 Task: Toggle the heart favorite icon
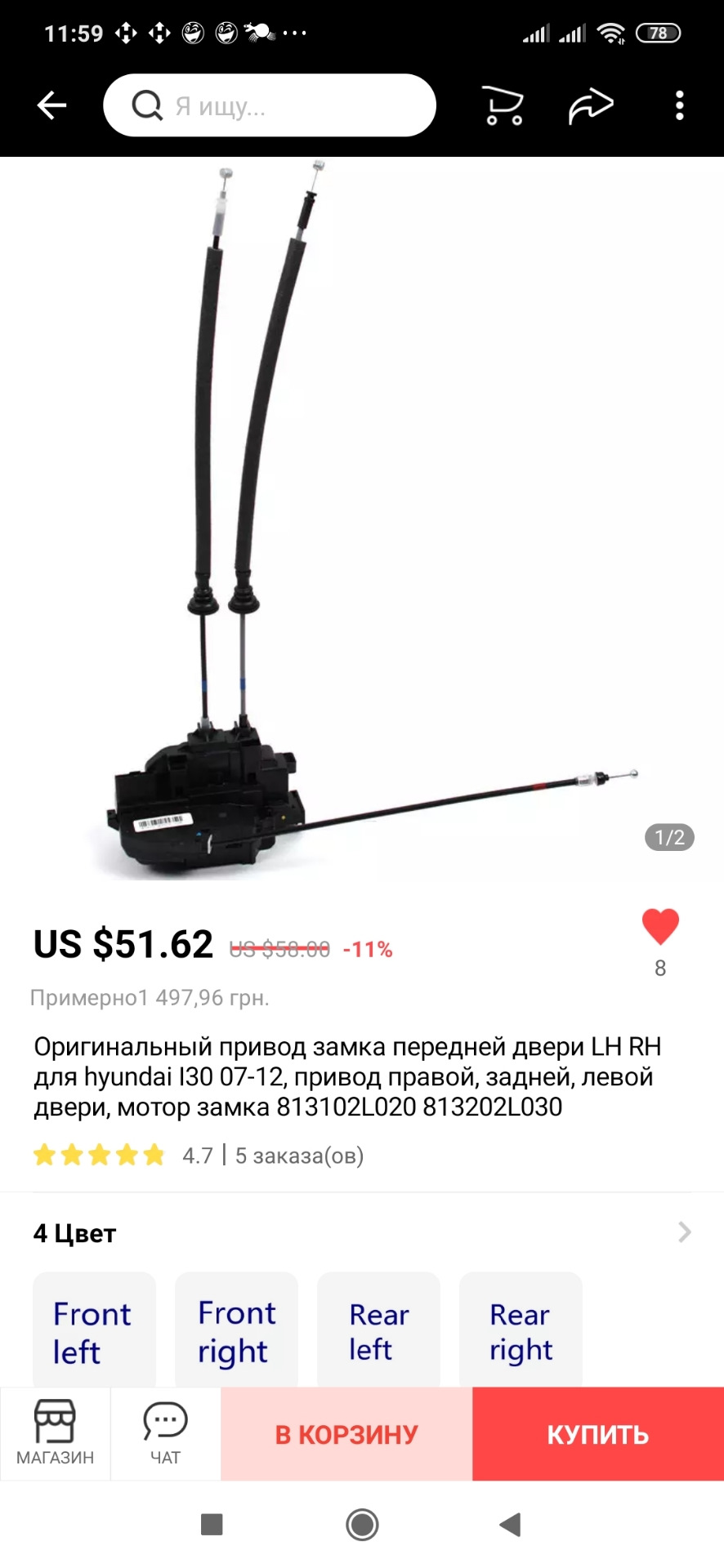[659, 927]
